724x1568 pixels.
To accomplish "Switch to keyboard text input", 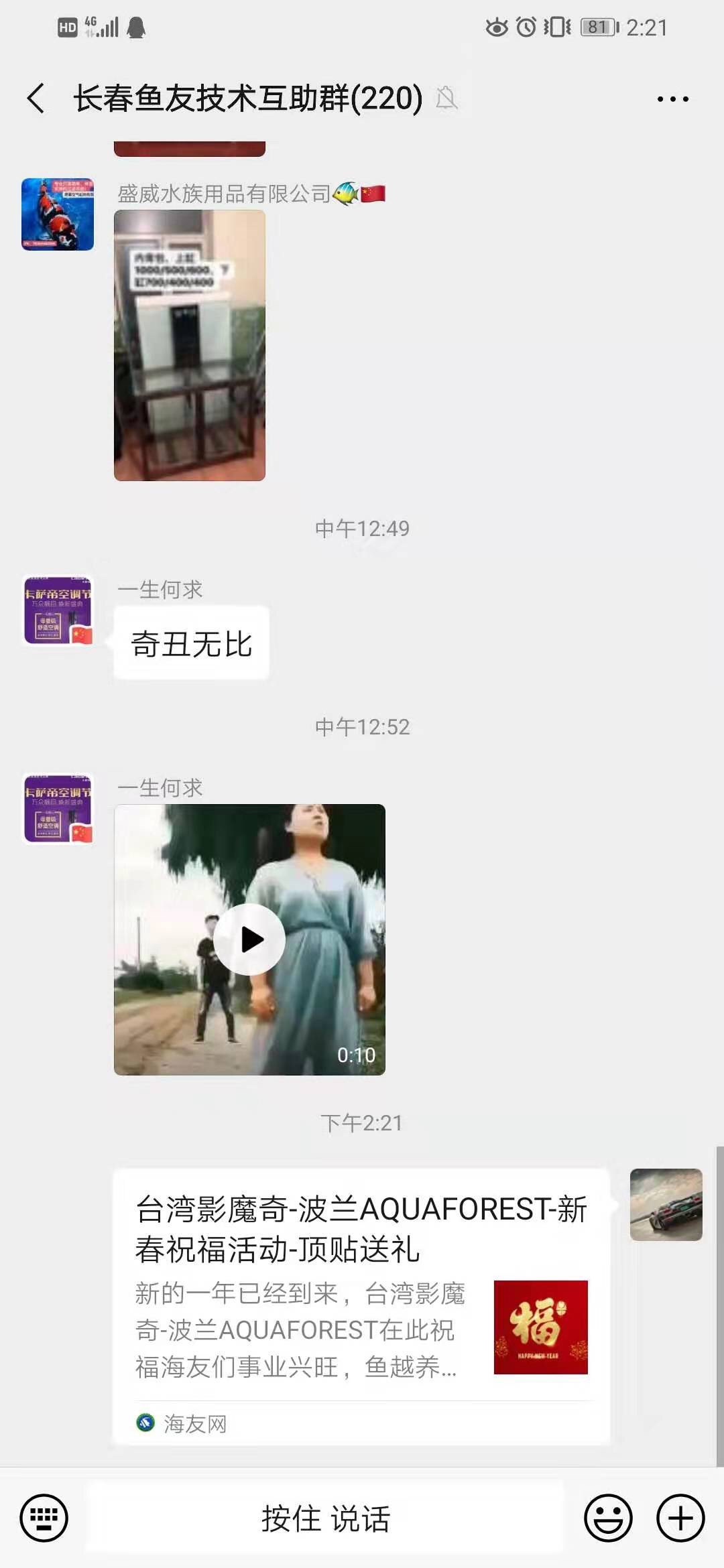I will (44, 1518).
